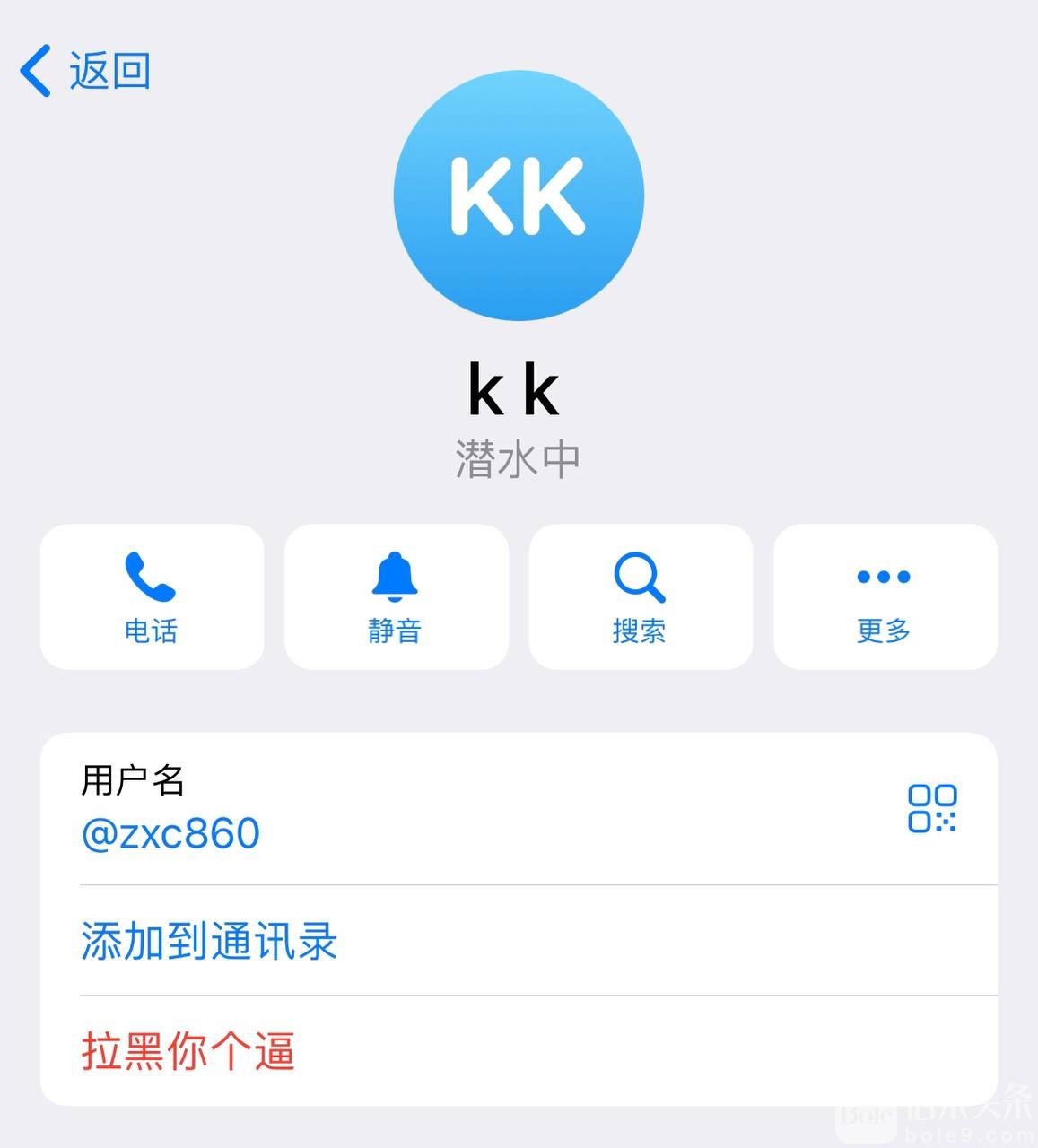Show the QR code for this username

[932, 808]
